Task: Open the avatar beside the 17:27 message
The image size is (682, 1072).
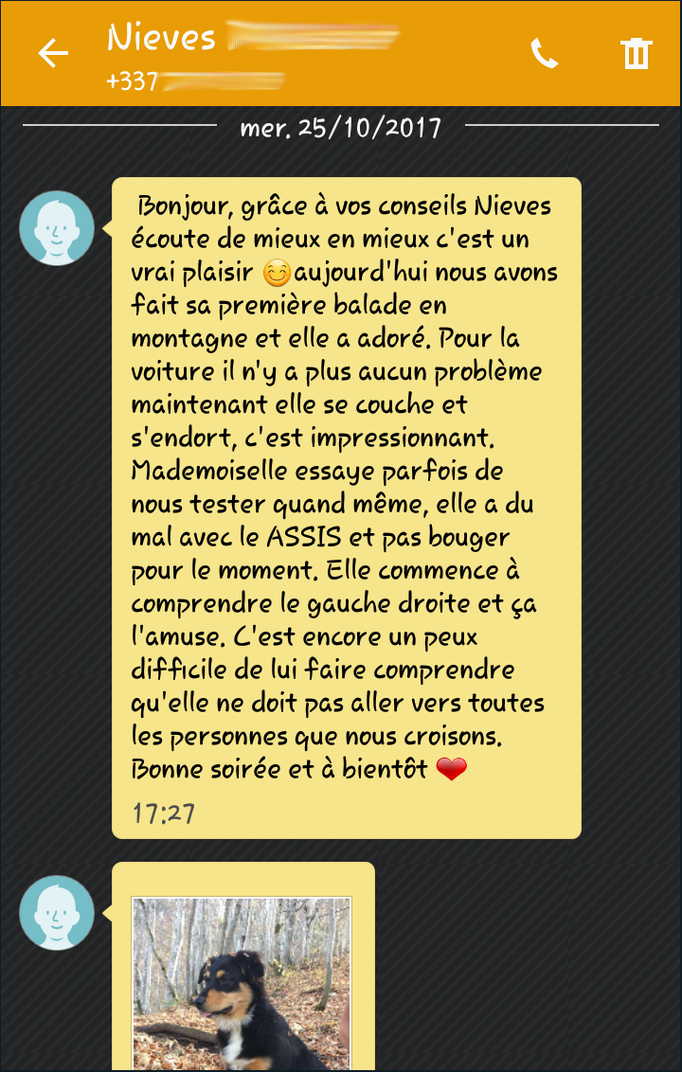Action: click(57, 228)
